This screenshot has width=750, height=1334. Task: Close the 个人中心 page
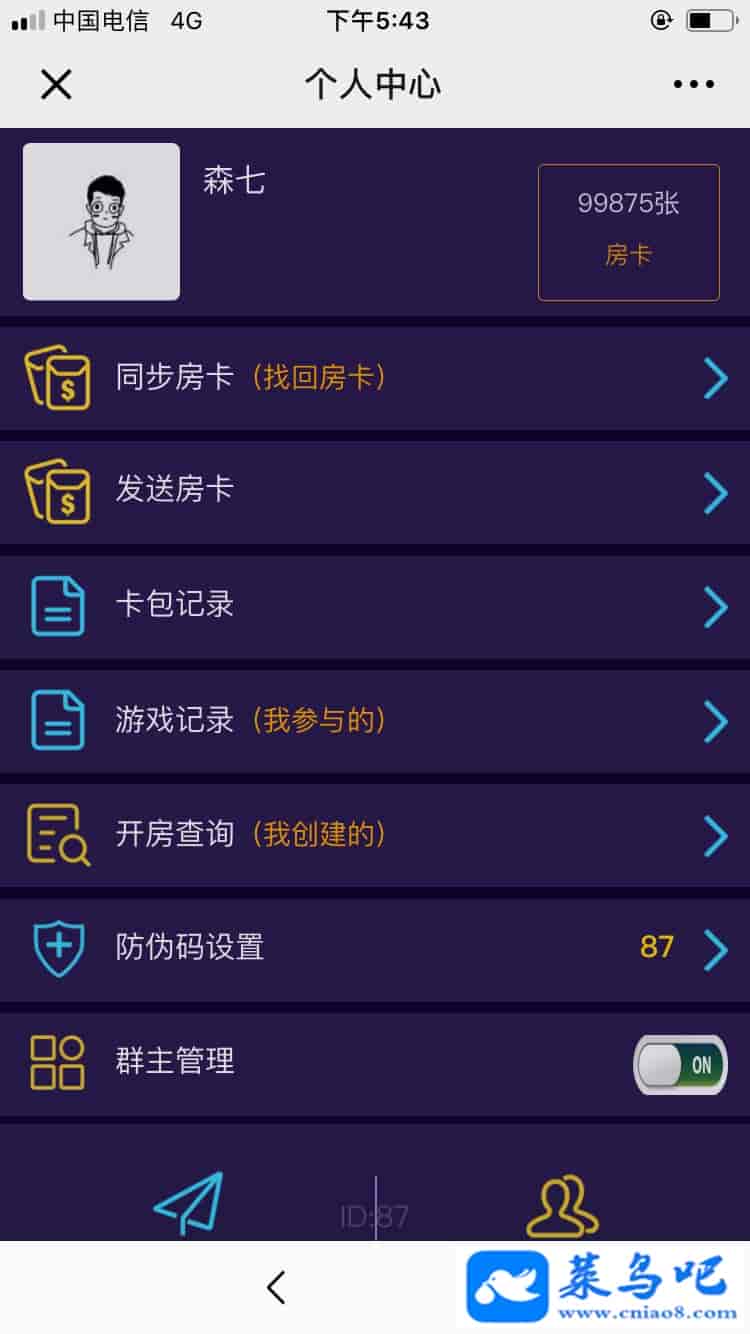pos(56,85)
